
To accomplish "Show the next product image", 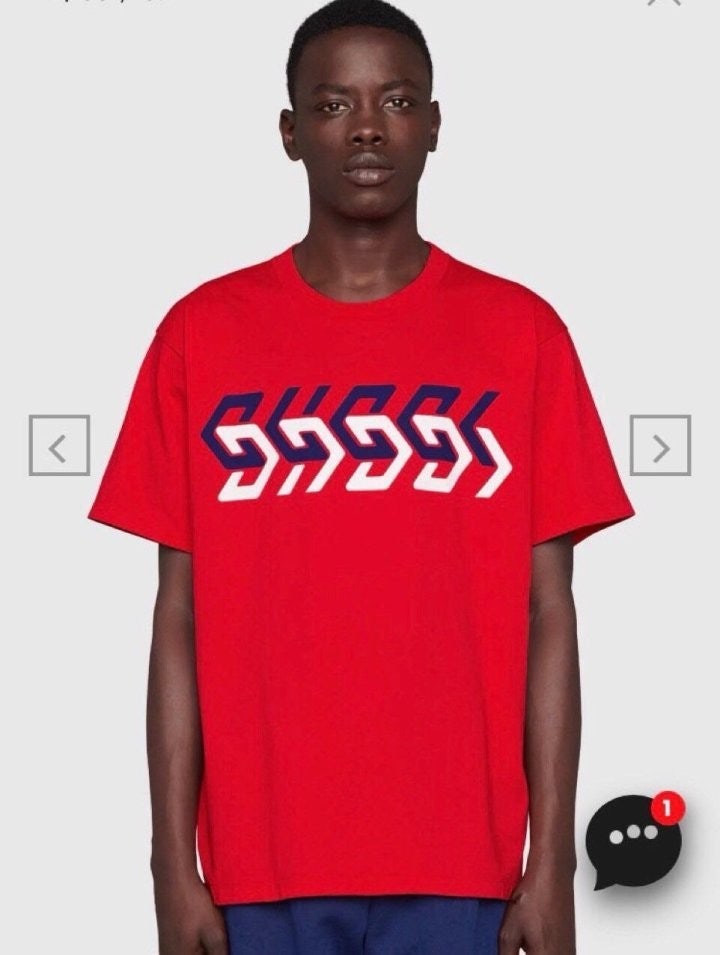I will point(660,445).
